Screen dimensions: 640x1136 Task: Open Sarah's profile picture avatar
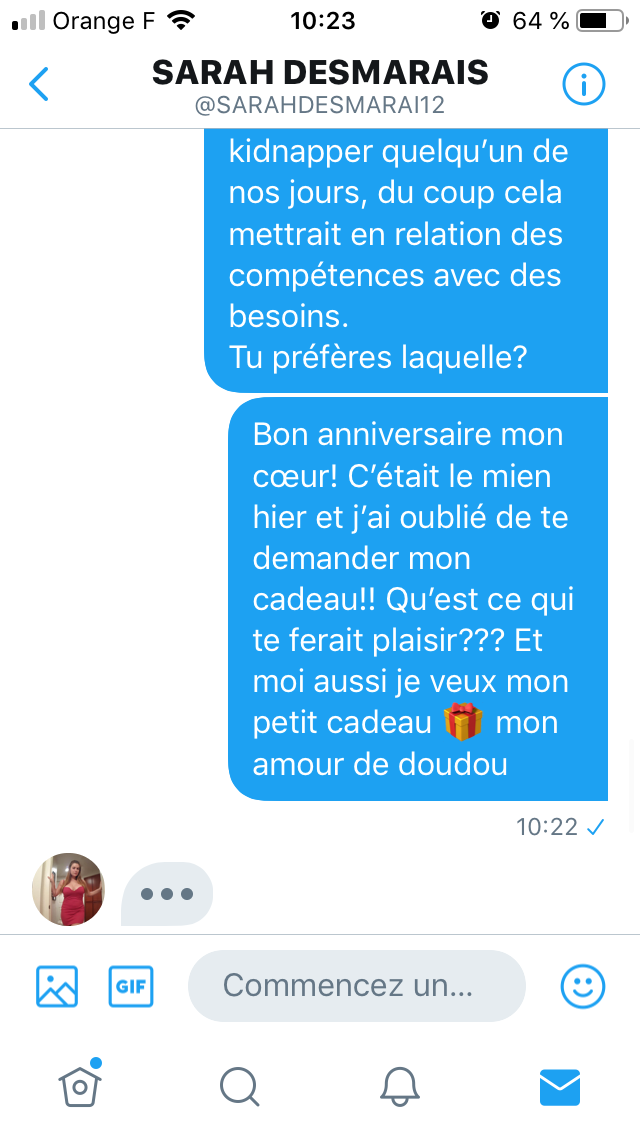click(x=68, y=889)
